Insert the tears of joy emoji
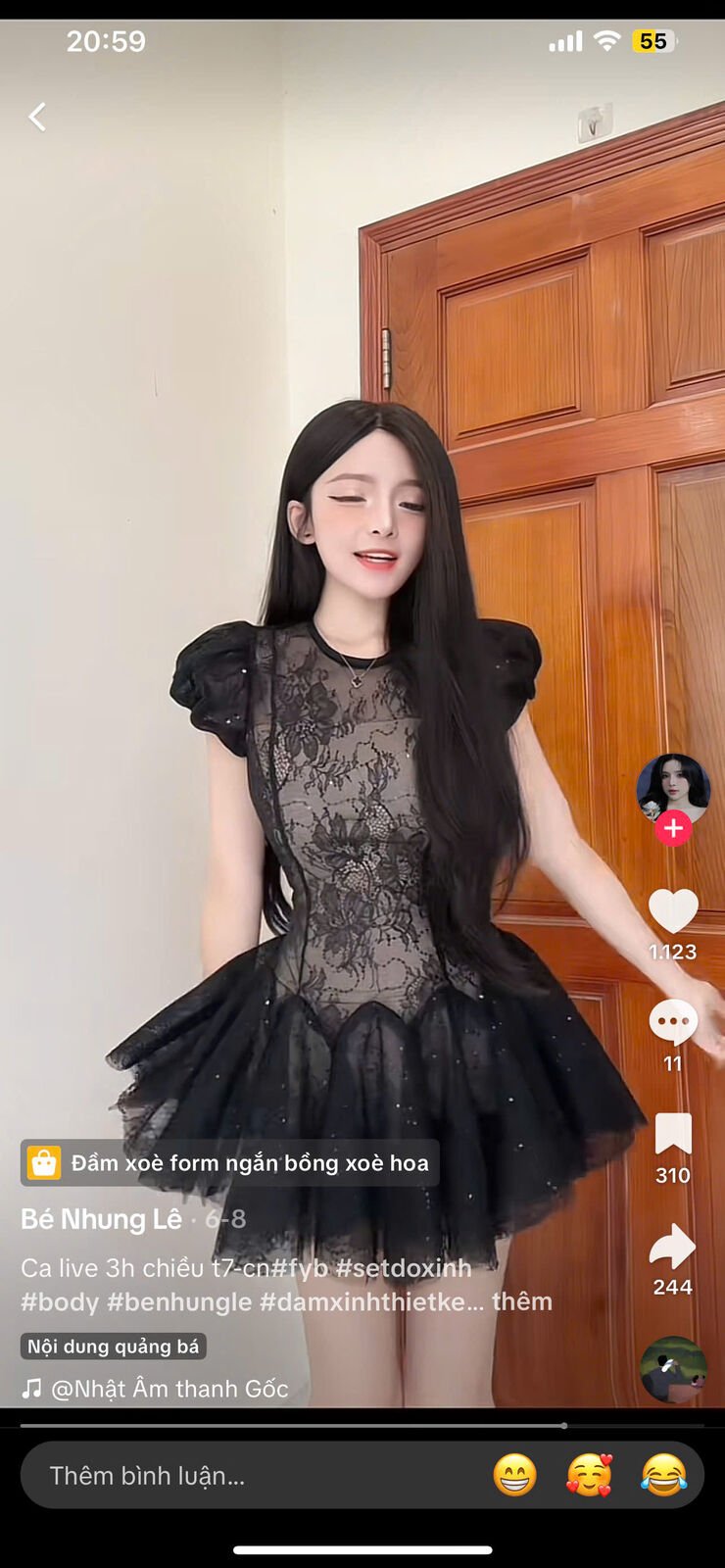 tap(664, 1475)
